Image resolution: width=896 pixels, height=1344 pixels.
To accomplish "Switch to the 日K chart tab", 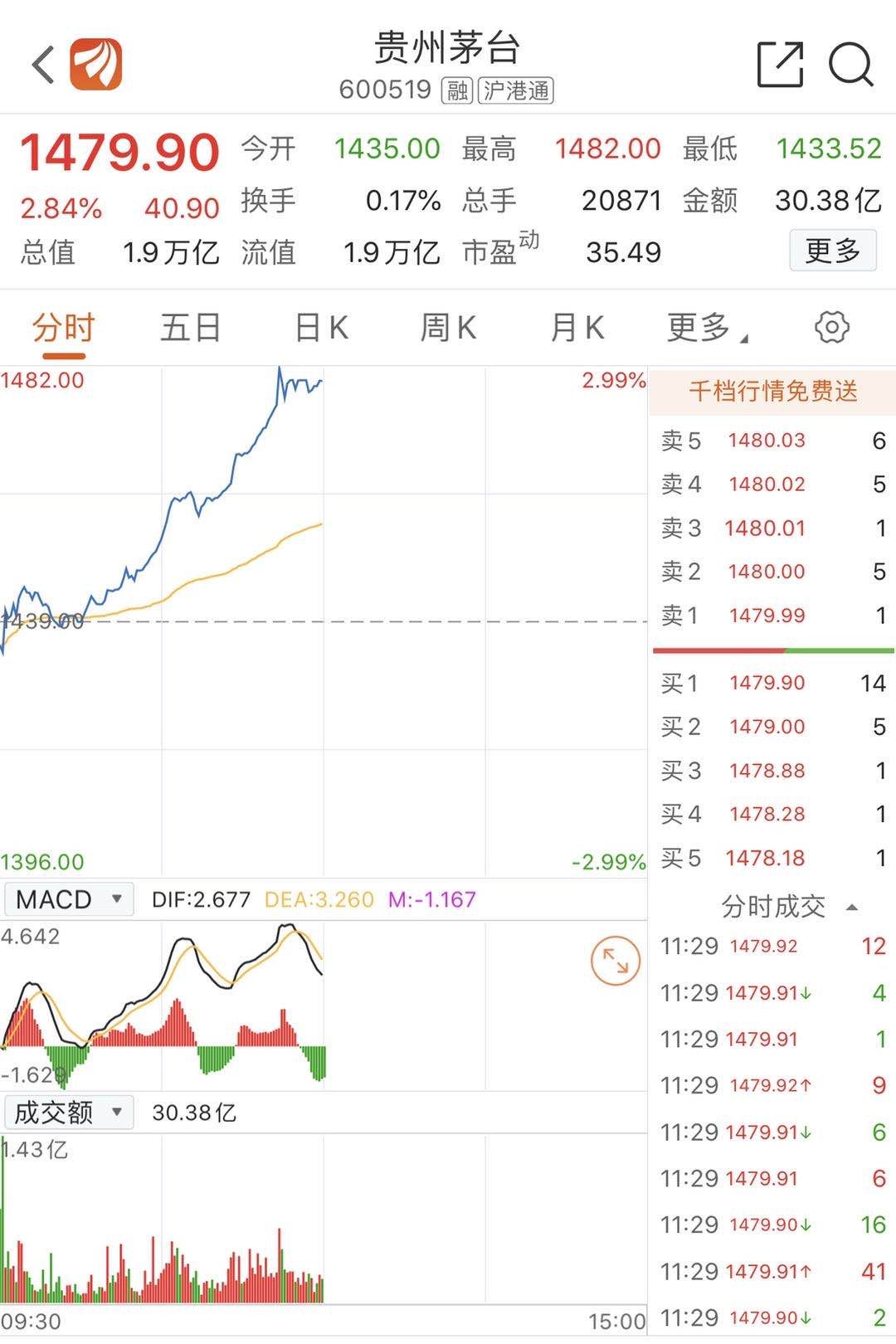I will [x=321, y=328].
